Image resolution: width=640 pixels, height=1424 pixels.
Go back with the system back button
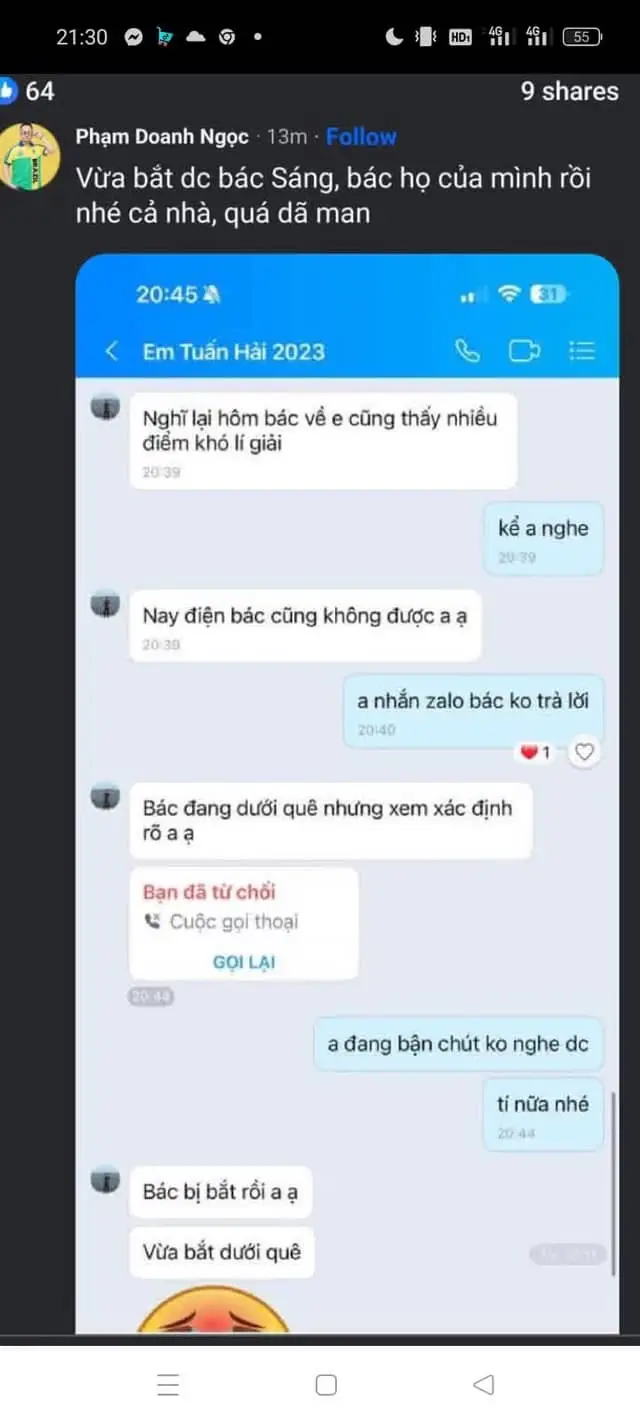[x=483, y=1384]
